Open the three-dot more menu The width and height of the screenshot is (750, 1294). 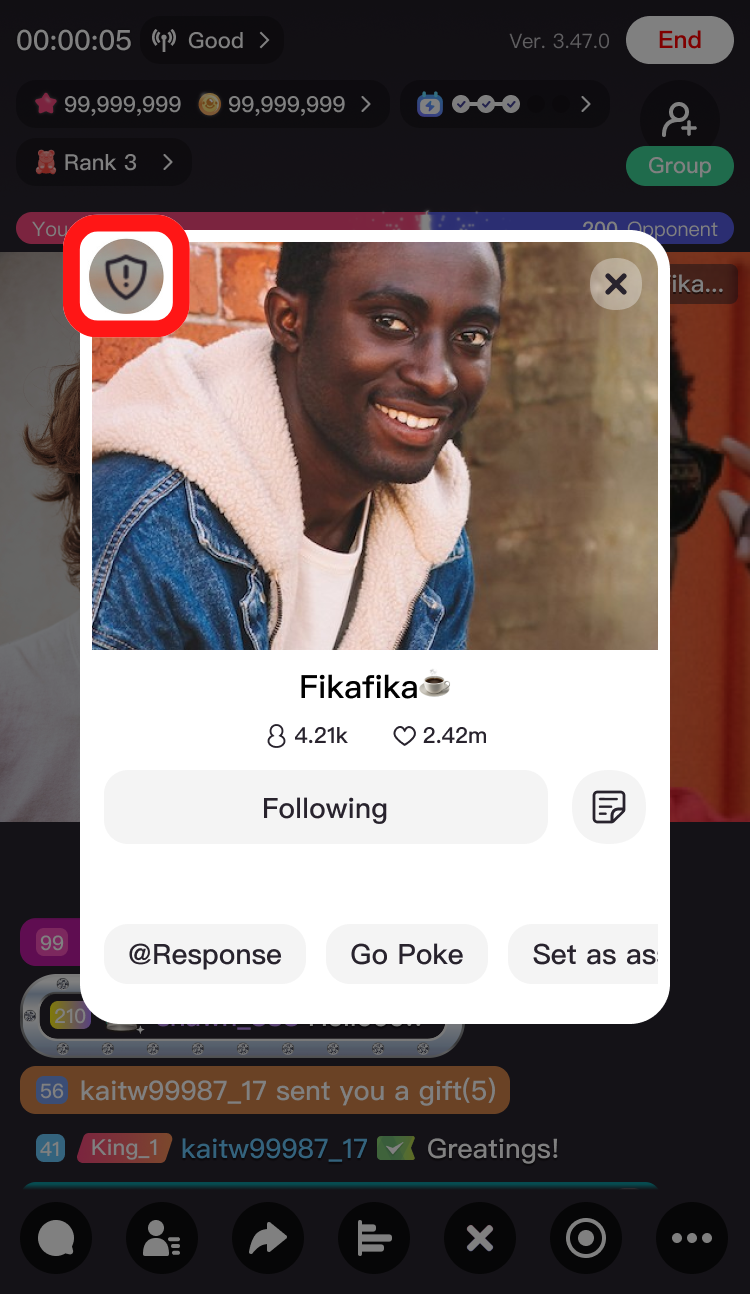(692, 1239)
